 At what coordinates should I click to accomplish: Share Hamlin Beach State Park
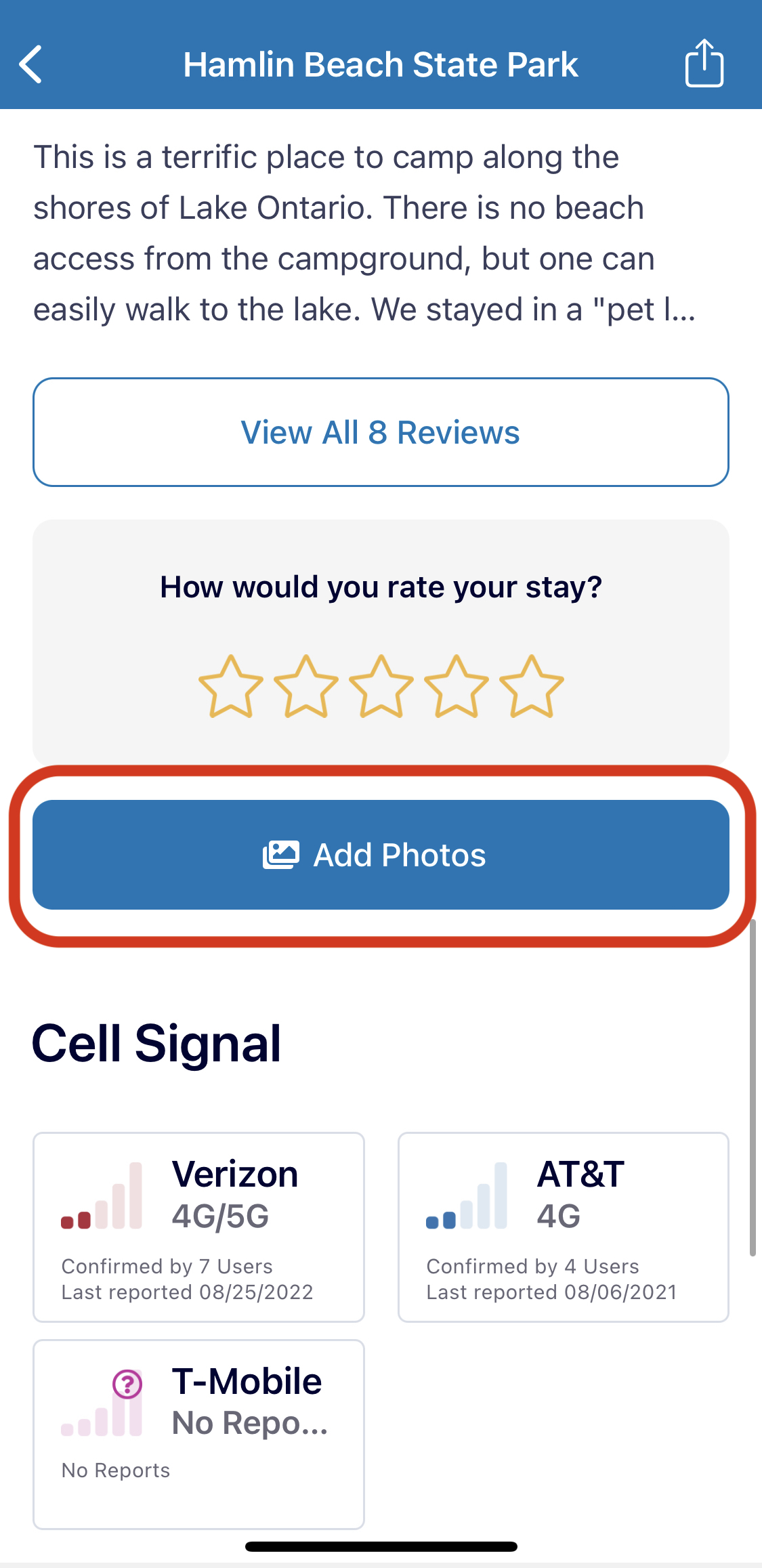coord(704,63)
